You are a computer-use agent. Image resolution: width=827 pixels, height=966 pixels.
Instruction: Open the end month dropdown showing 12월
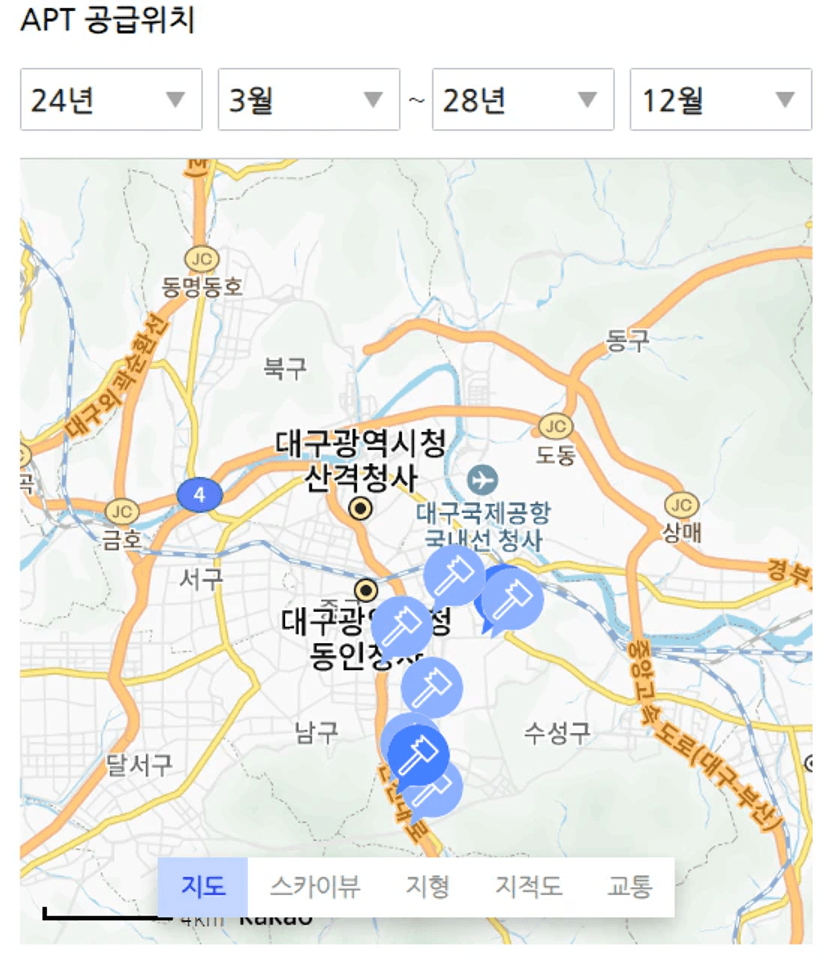click(720, 99)
